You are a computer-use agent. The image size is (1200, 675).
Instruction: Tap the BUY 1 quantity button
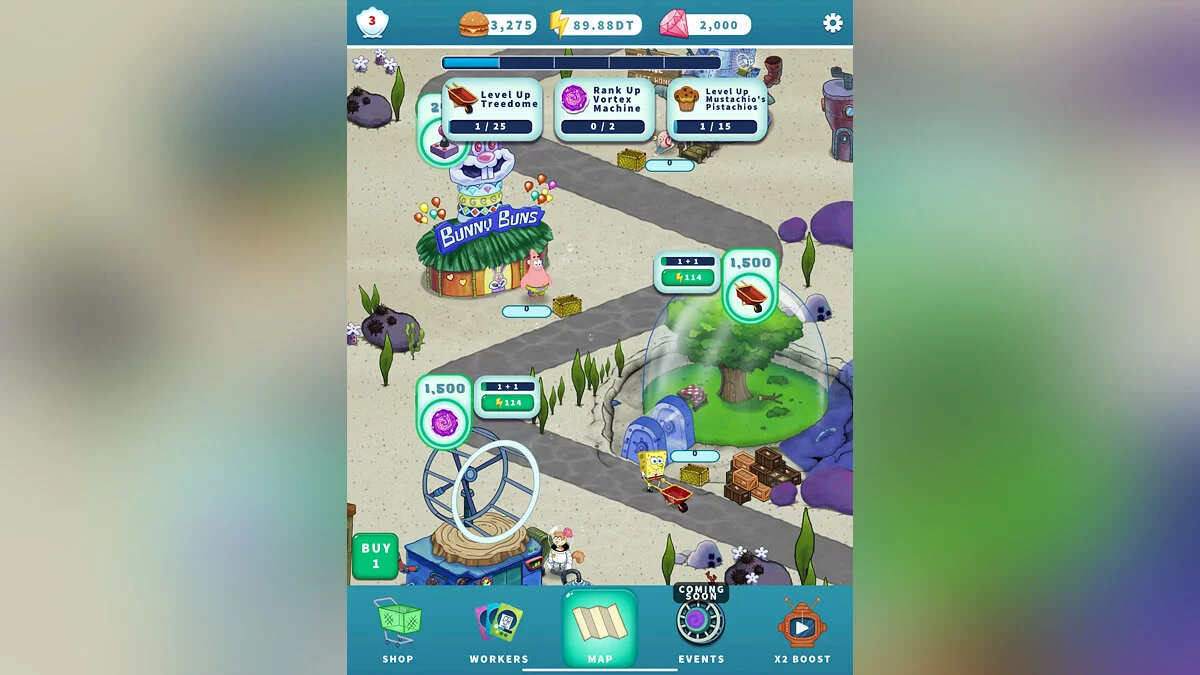(375, 556)
